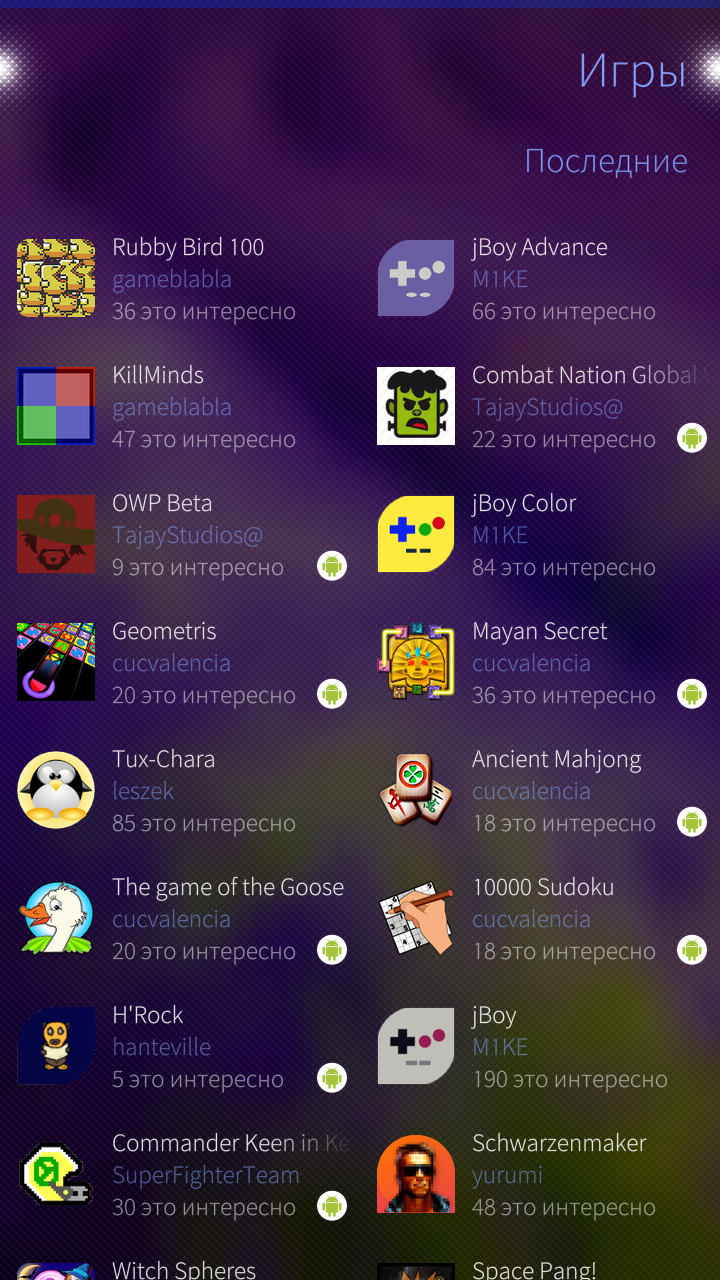View Mayan Secret by cucvalencia
720x1280 pixels.
540,662
